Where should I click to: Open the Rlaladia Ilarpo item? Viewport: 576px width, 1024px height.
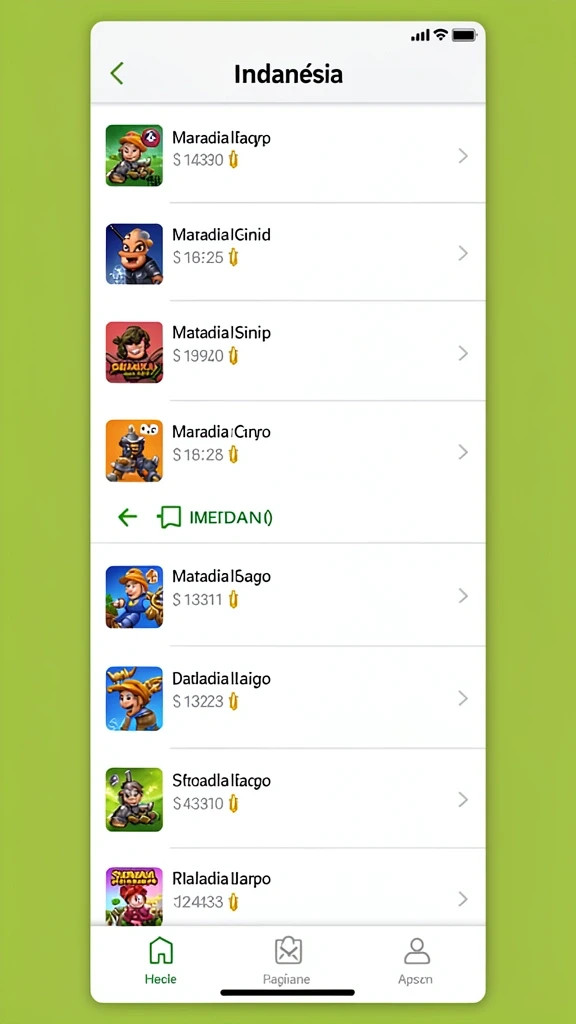[288, 888]
